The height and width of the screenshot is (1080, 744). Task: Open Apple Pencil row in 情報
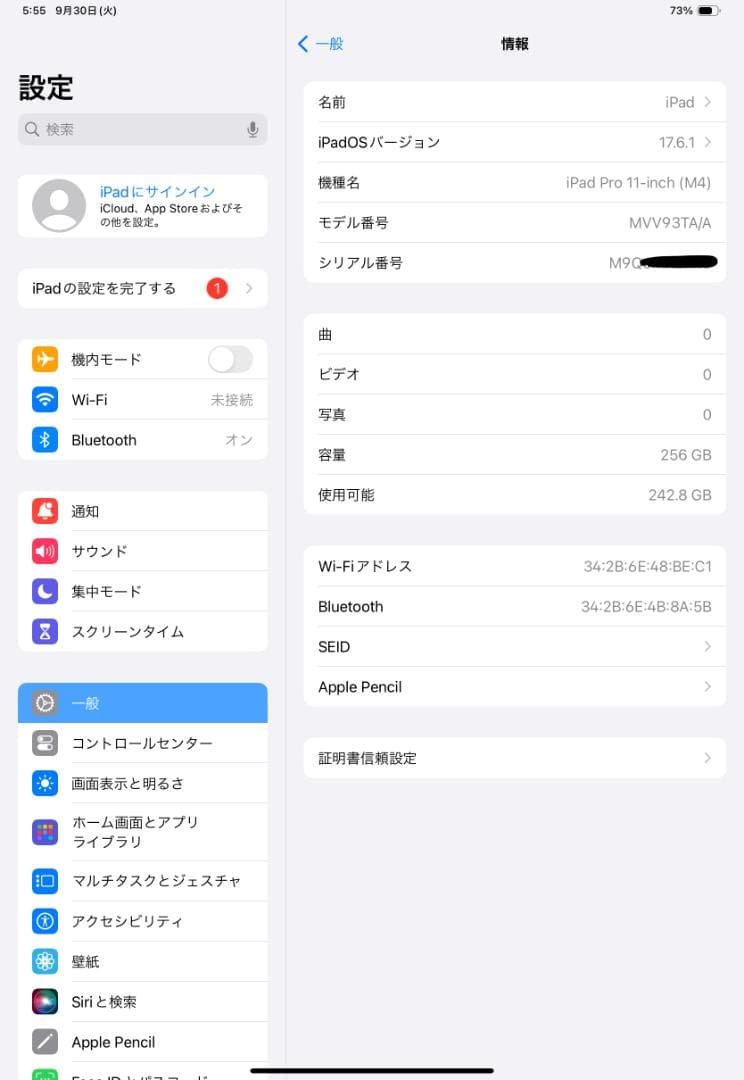pyautogui.click(x=514, y=687)
